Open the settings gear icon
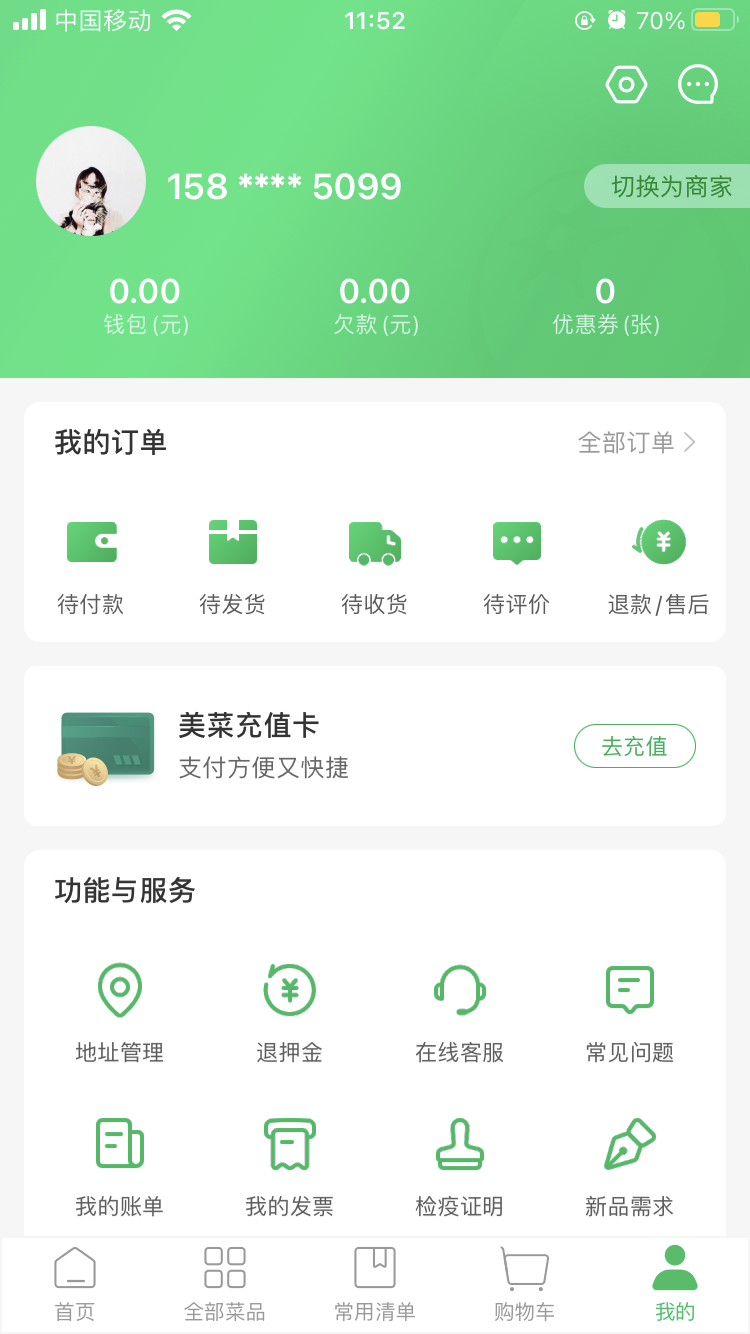 coord(626,84)
